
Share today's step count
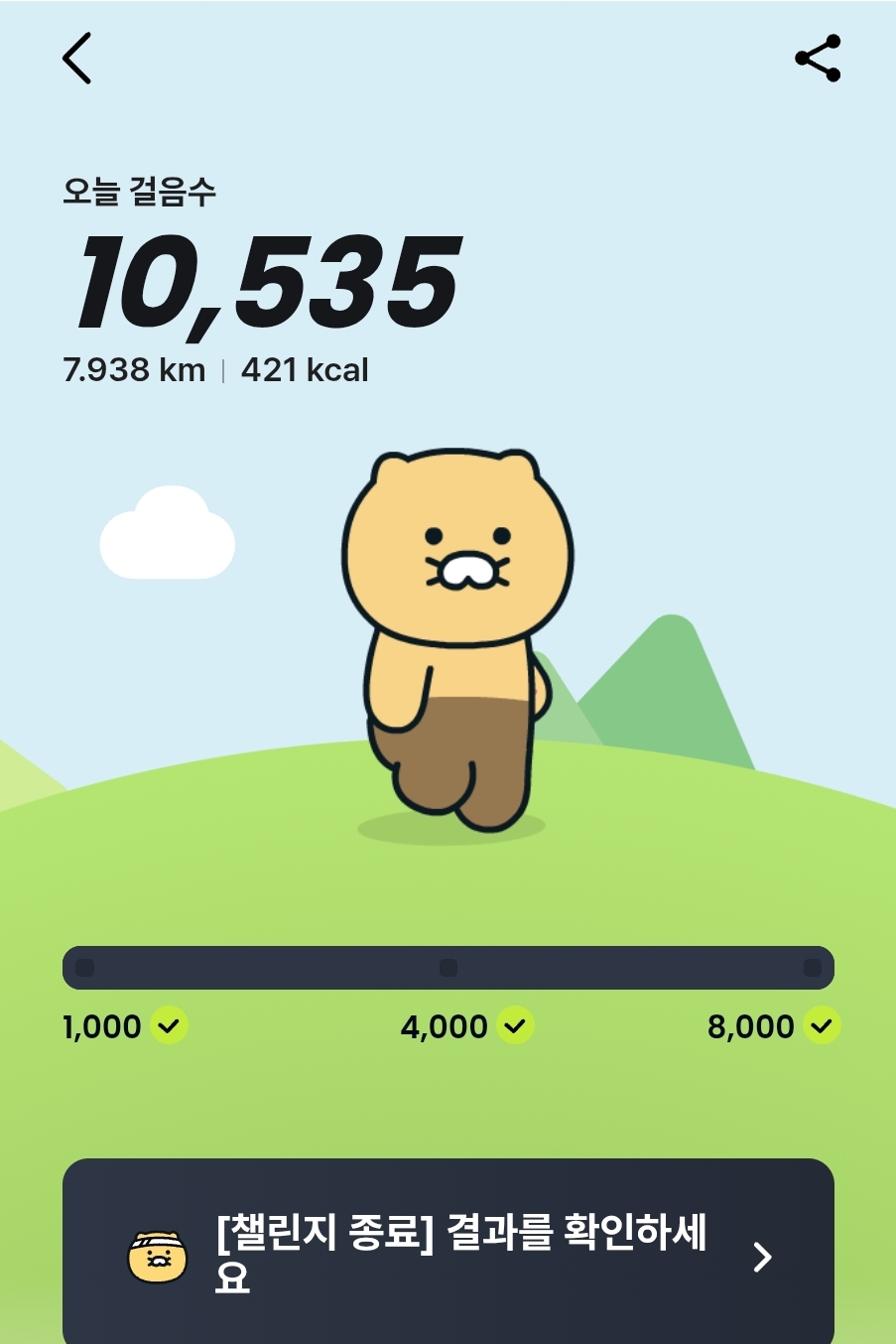[x=818, y=59]
